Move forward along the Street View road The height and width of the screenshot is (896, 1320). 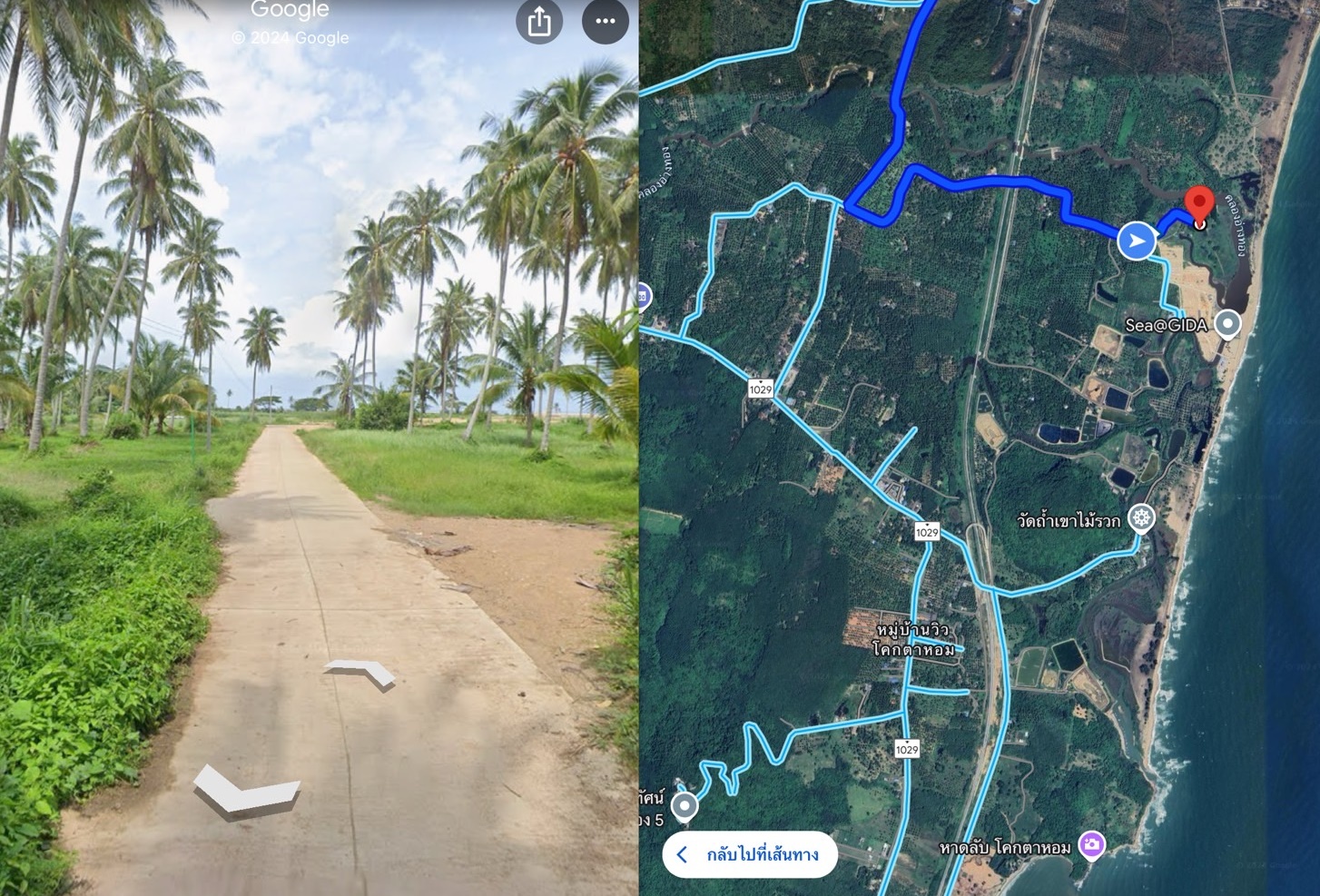tap(360, 673)
